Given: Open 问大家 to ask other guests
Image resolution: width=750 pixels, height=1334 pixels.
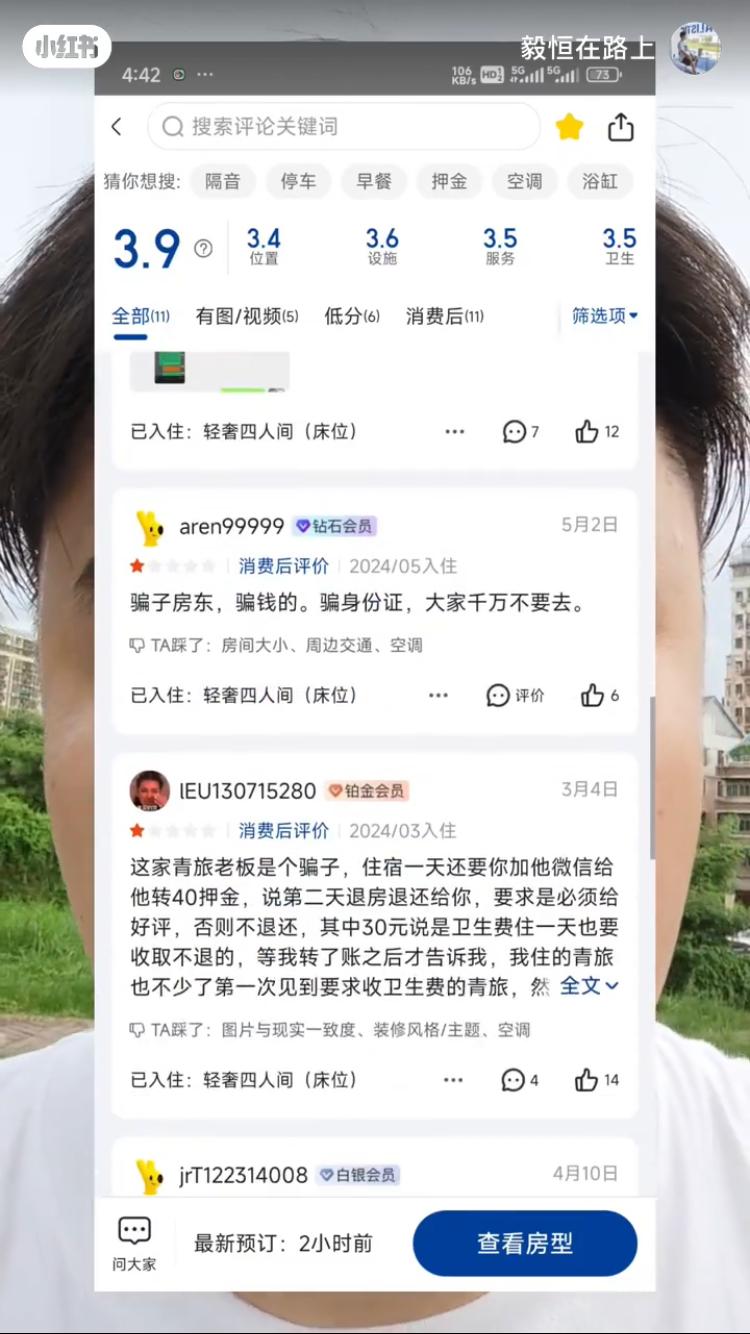Looking at the screenshot, I should [x=134, y=1243].
